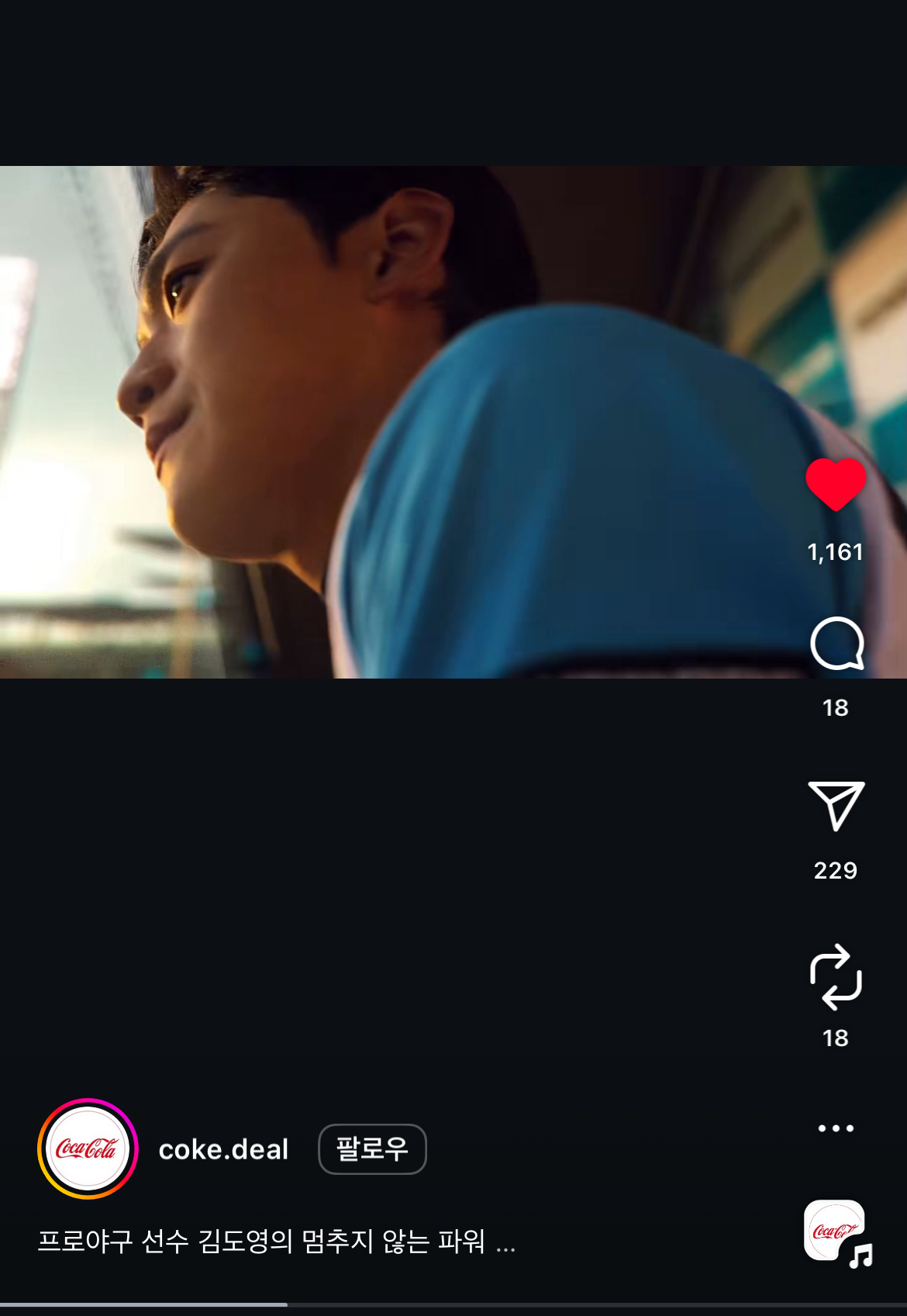907x1316 pixels.
Task: Open the coke.deal username profile
Action: [223, 1149]
